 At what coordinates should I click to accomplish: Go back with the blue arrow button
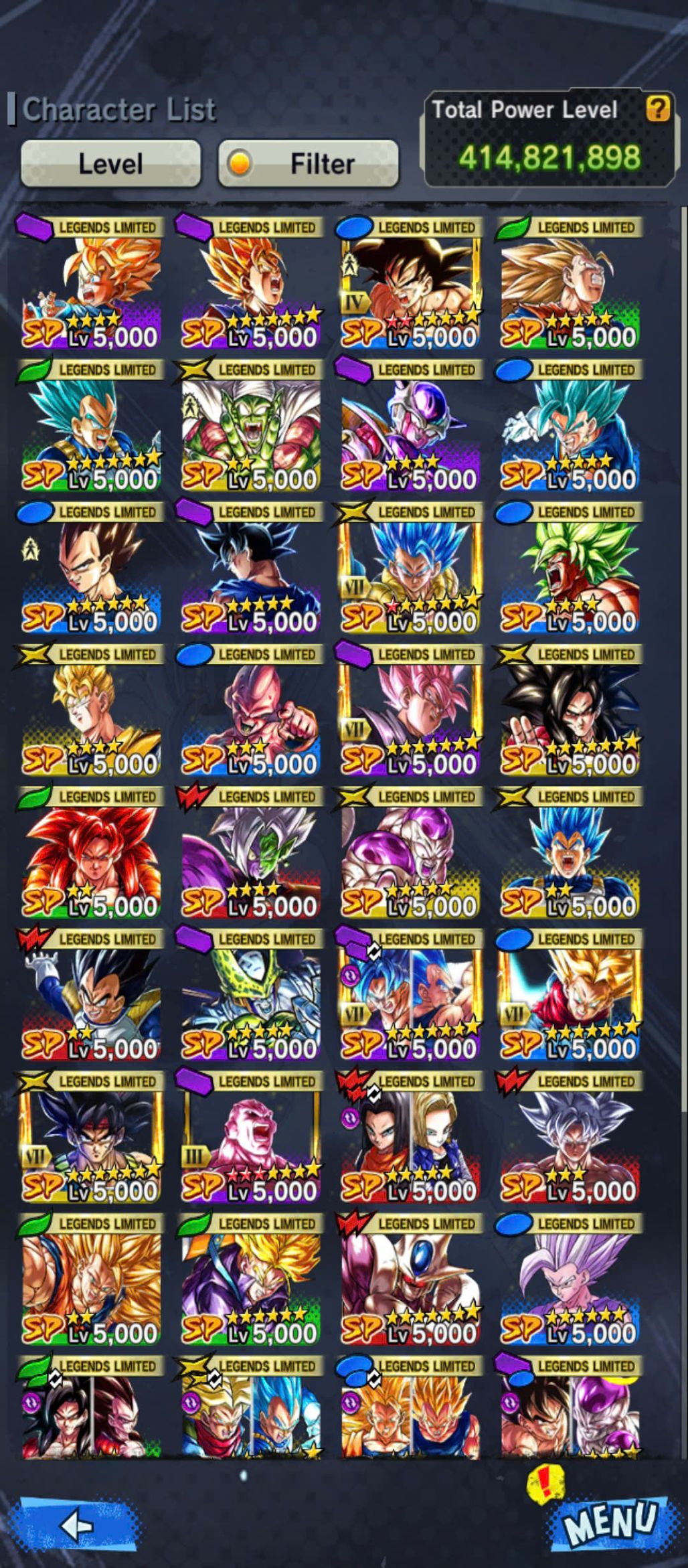pos(77,1526)
